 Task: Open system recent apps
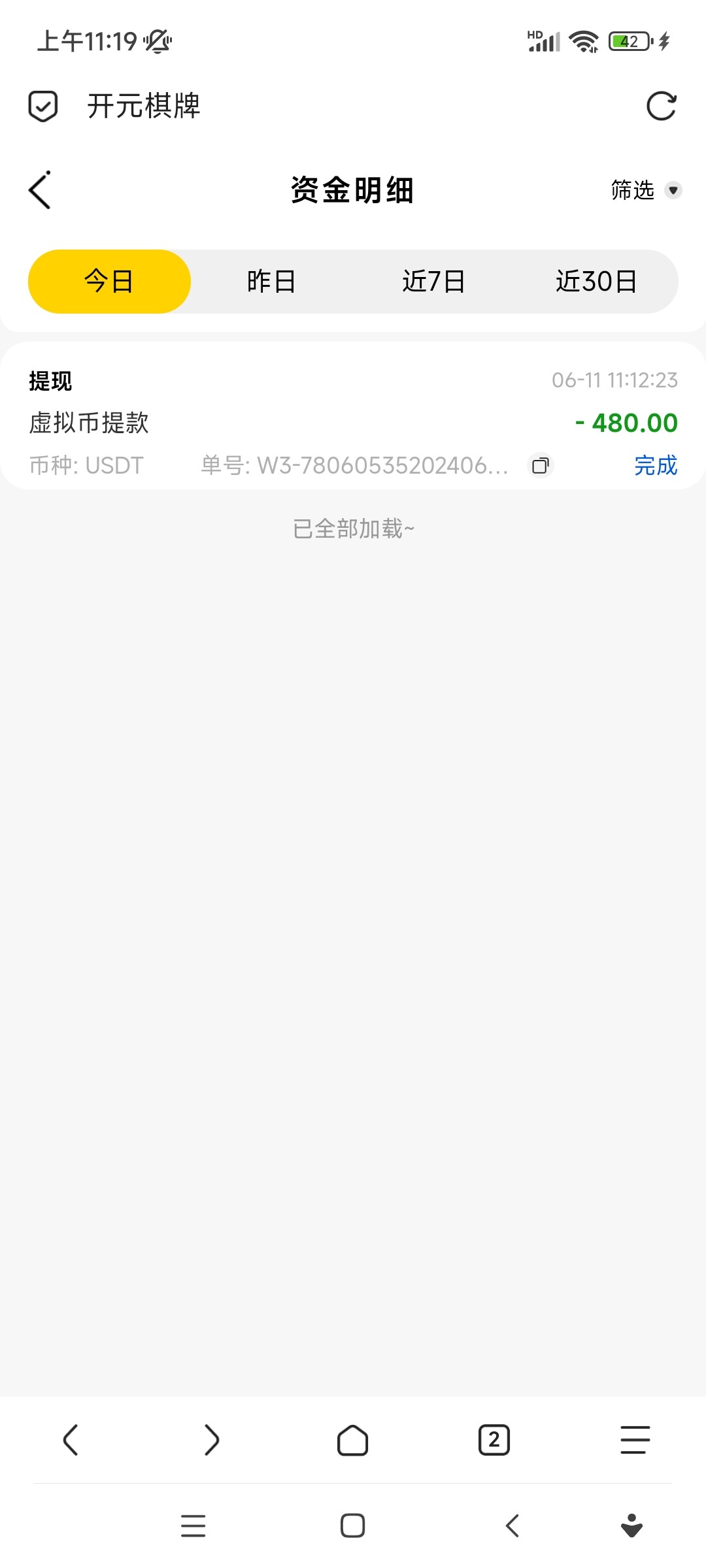[193, 1526]
